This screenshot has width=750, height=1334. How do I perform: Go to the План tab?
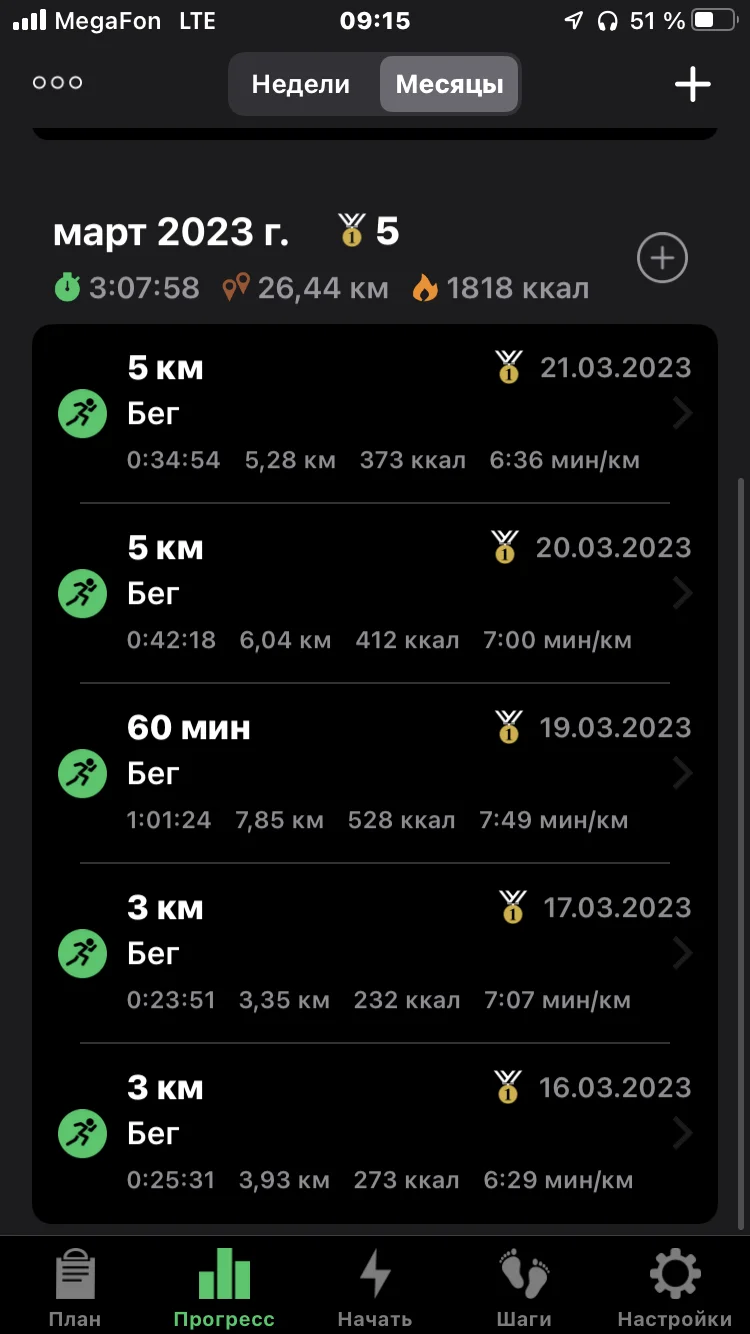[x=75, y=1287]
